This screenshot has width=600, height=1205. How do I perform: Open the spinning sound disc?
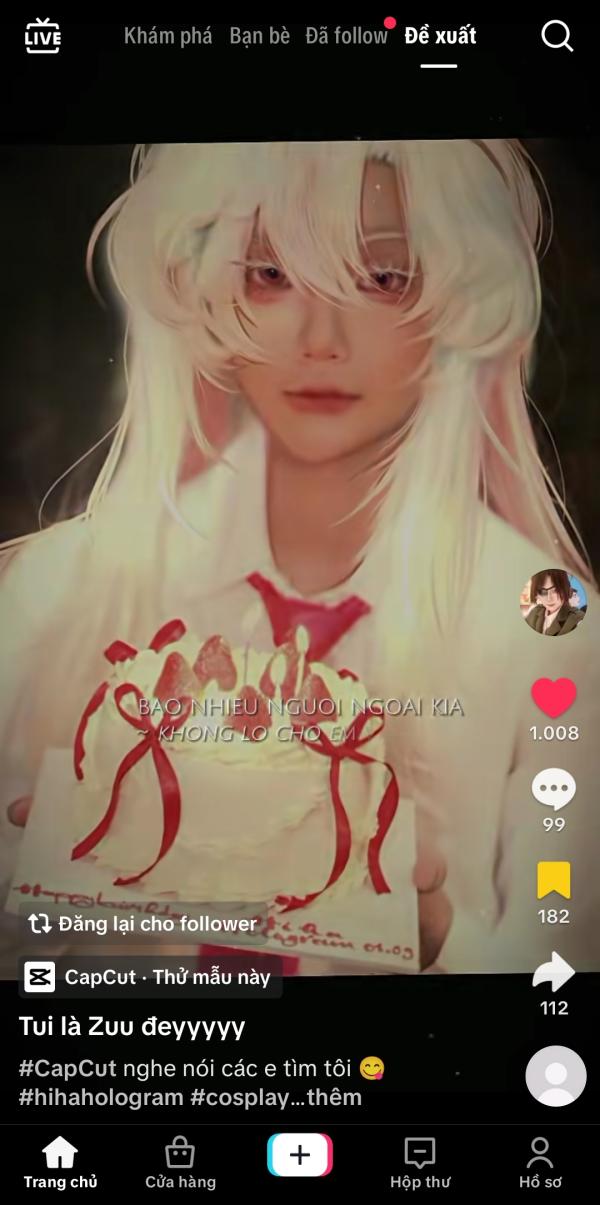pos(556,1076)
